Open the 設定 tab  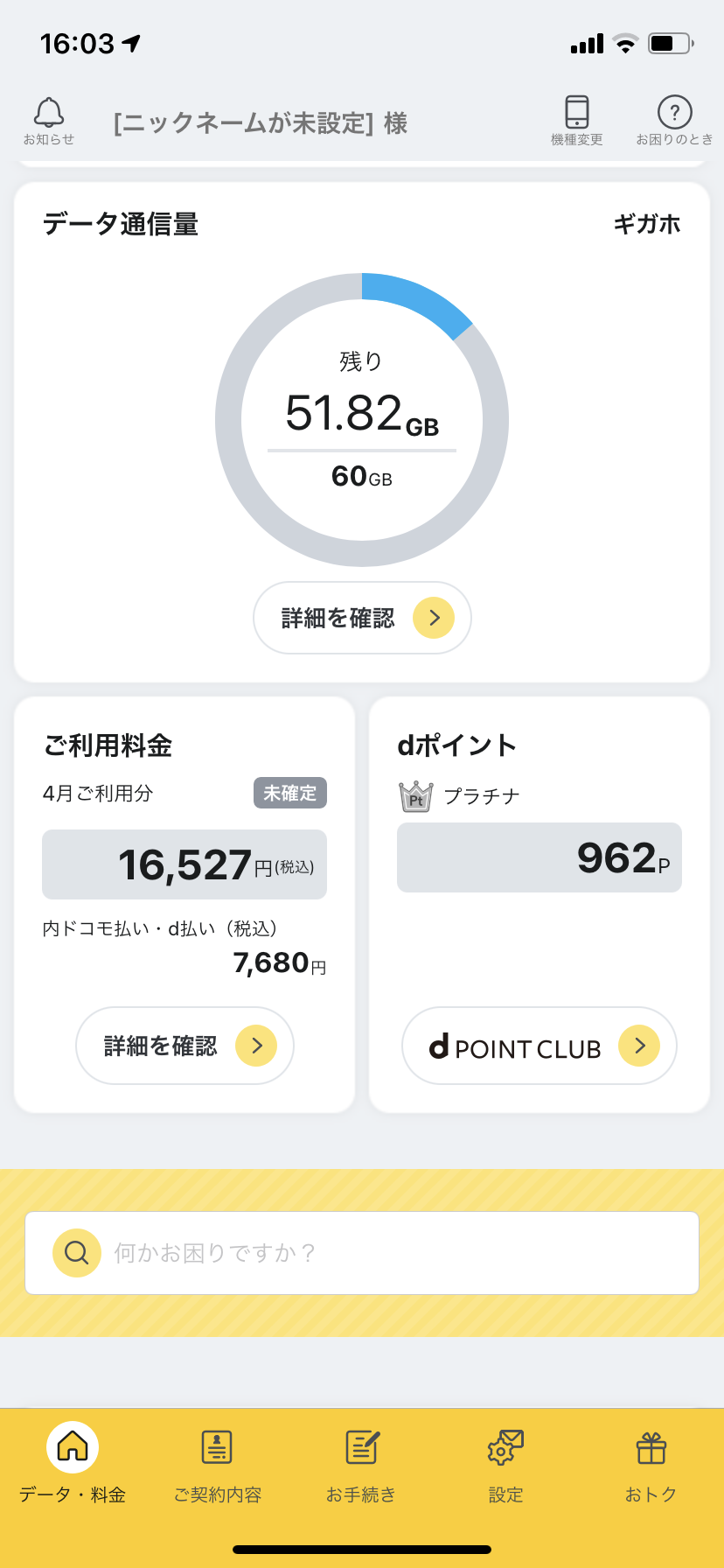[x=505, y=1463]
